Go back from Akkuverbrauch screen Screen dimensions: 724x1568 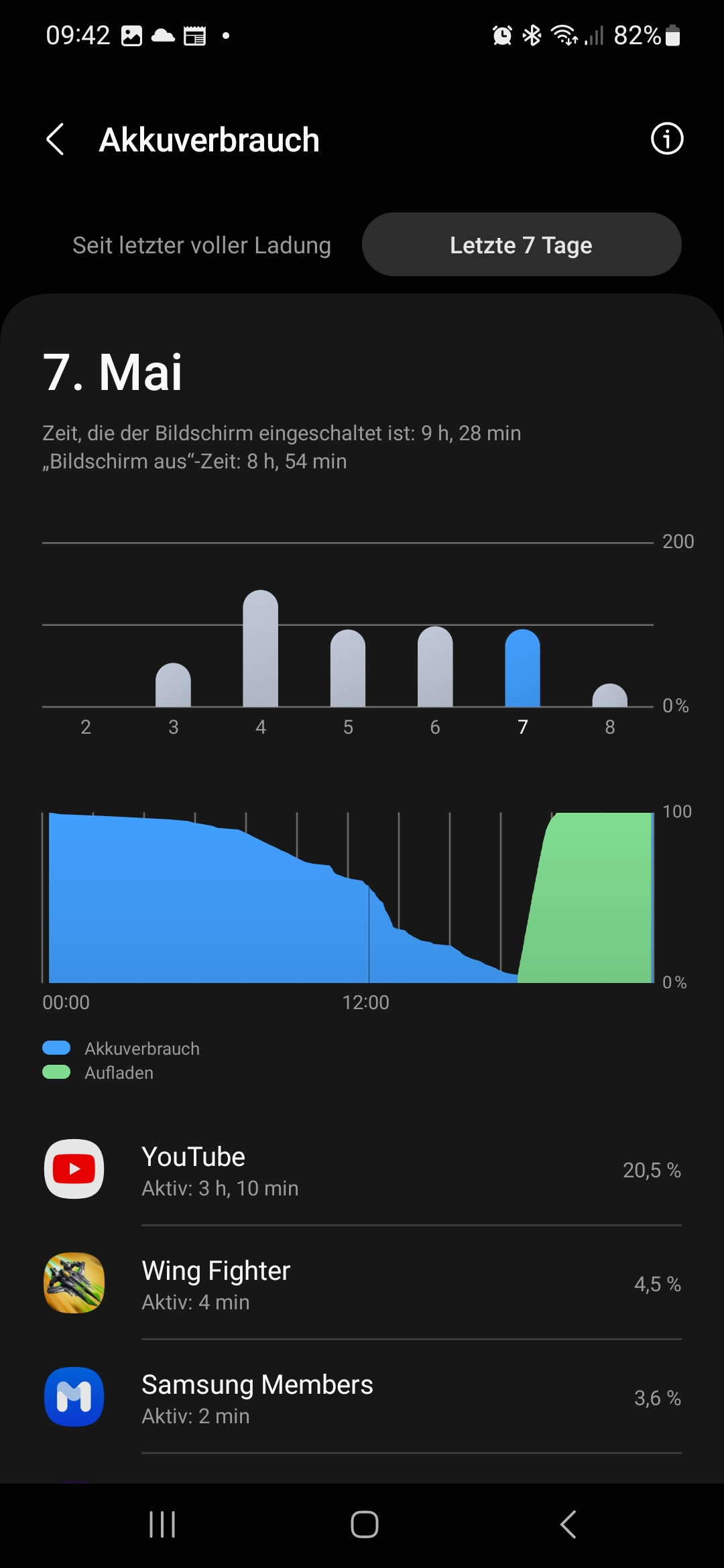(x=56, y=139)
